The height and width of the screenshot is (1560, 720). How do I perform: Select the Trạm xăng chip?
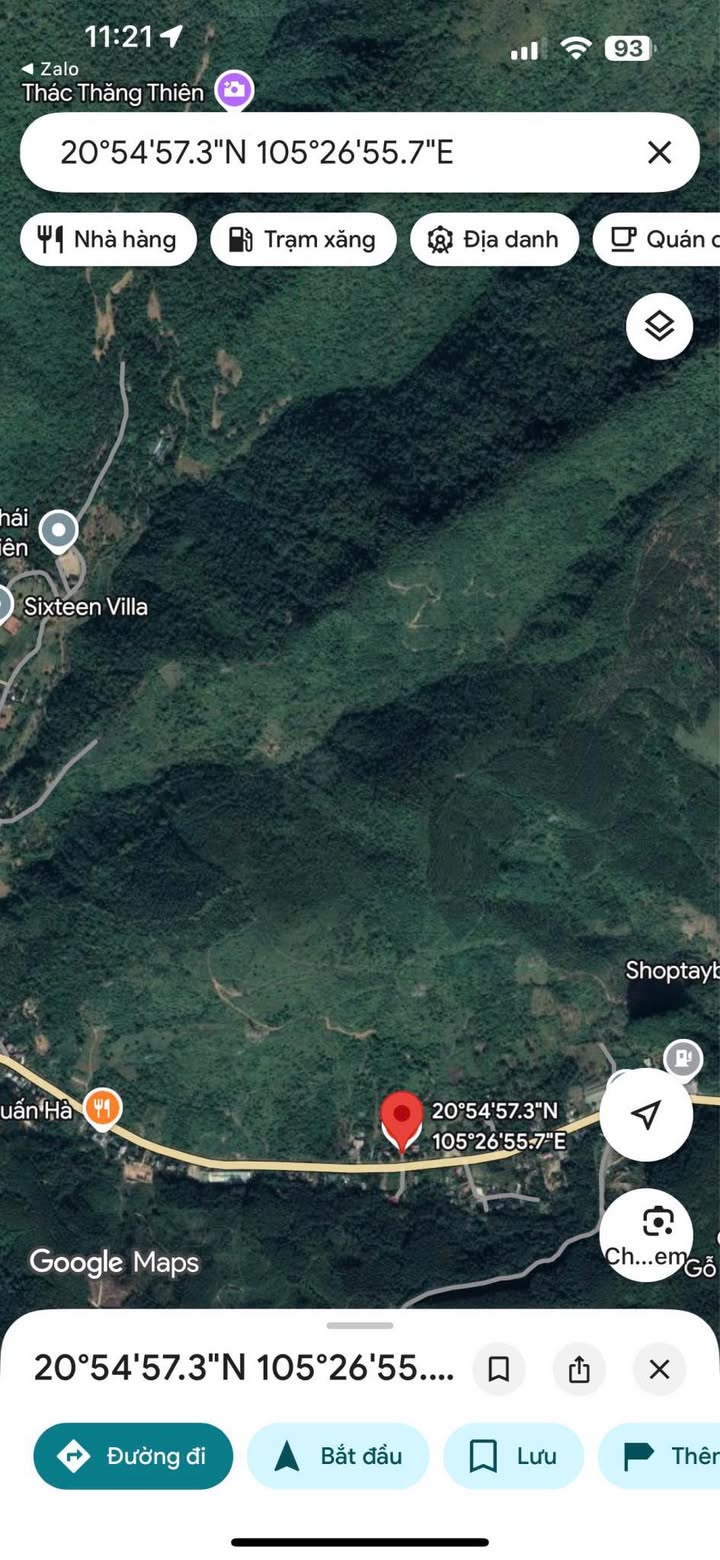coord(303,239)
